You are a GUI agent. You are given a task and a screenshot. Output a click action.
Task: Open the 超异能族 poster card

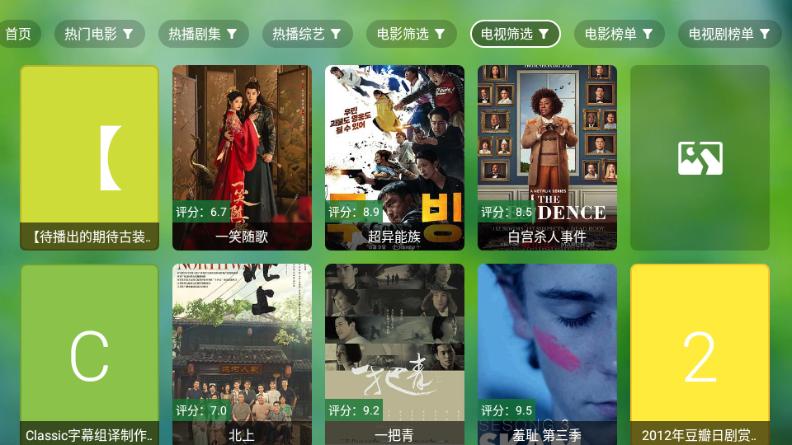point(394,157)
